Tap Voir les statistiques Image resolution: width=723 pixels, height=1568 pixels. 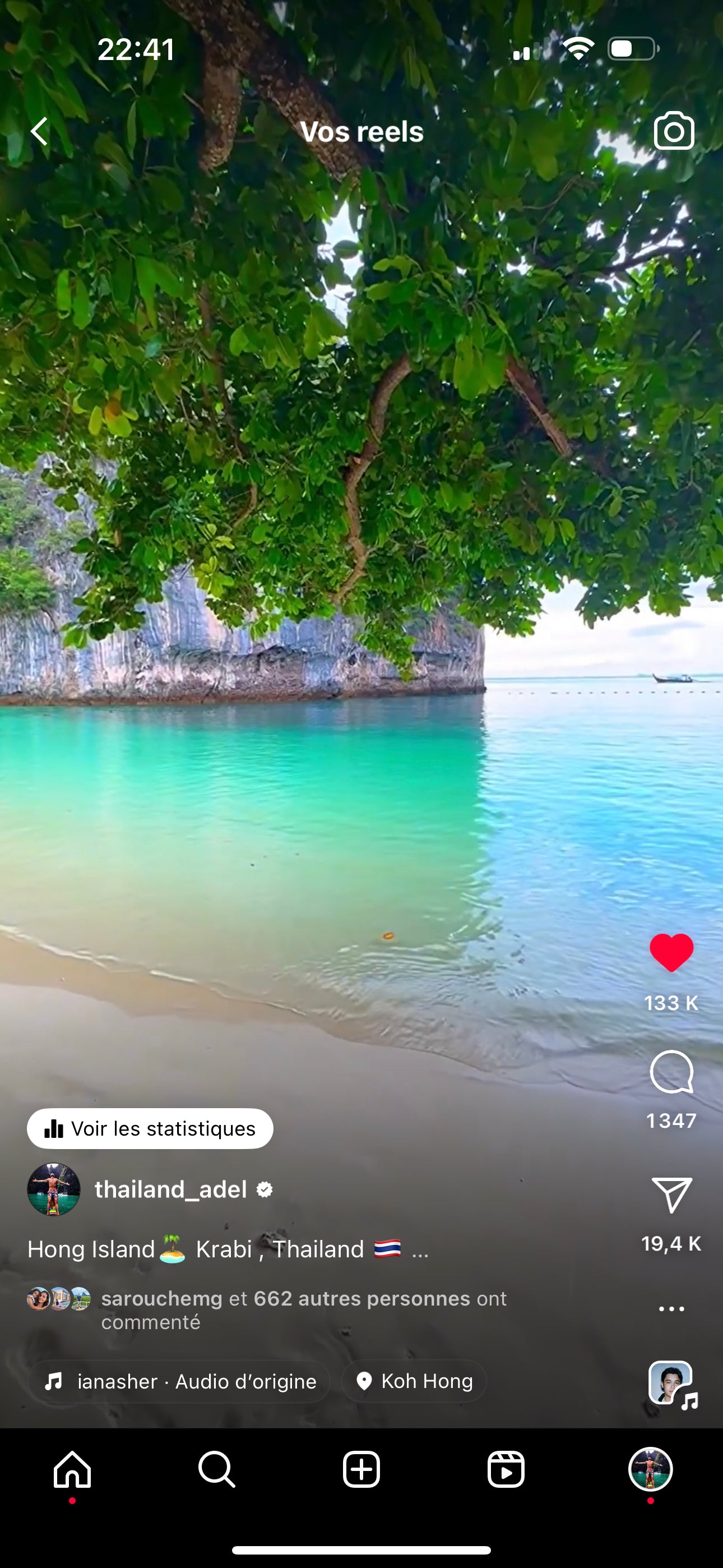150,1128
